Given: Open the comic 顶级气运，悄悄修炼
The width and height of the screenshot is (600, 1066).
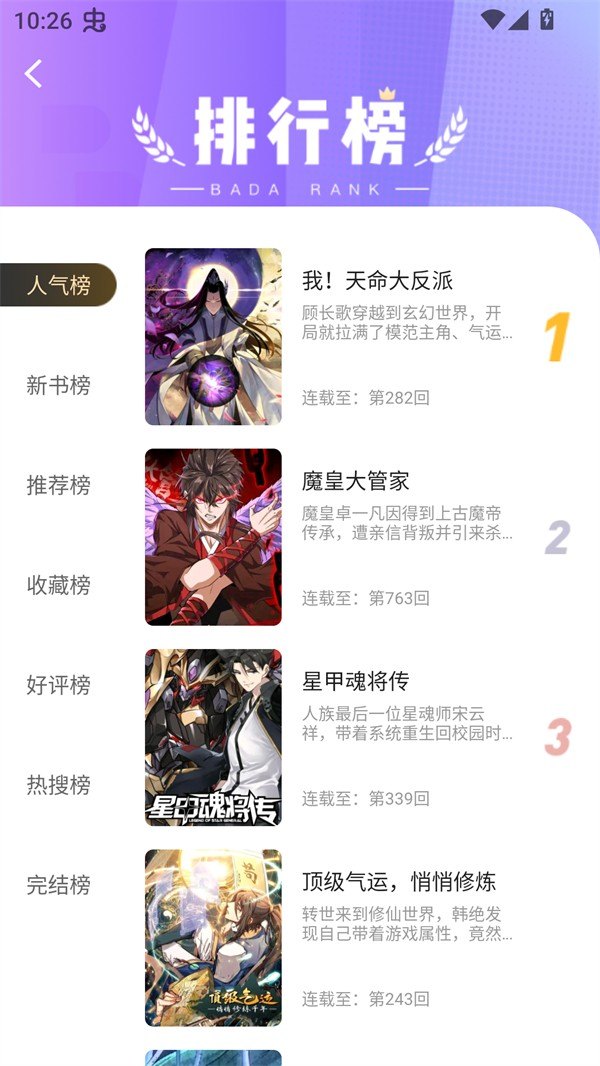Looking at the screenshot, I should click(x=398, y=882).
